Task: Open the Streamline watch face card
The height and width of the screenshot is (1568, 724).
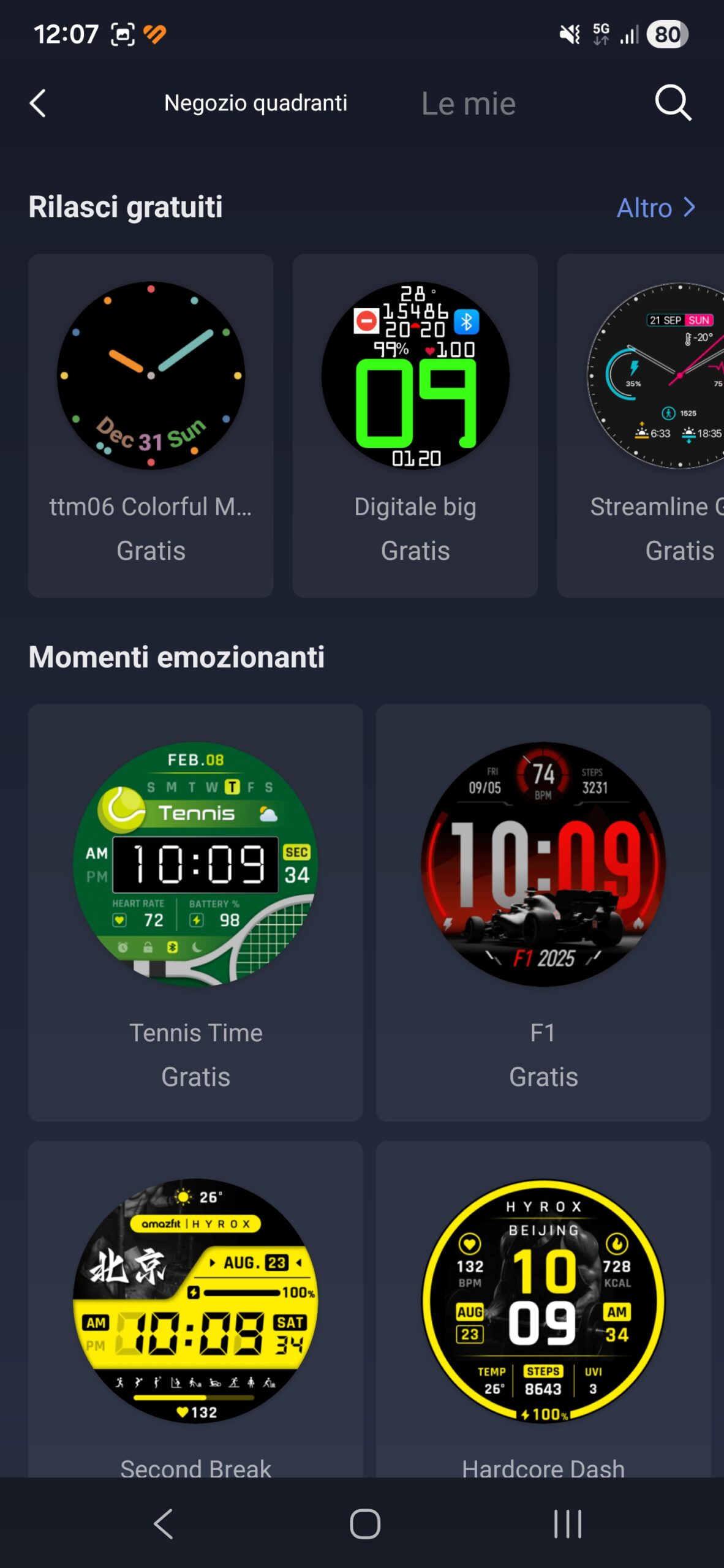Action: [x=649, y=424]
